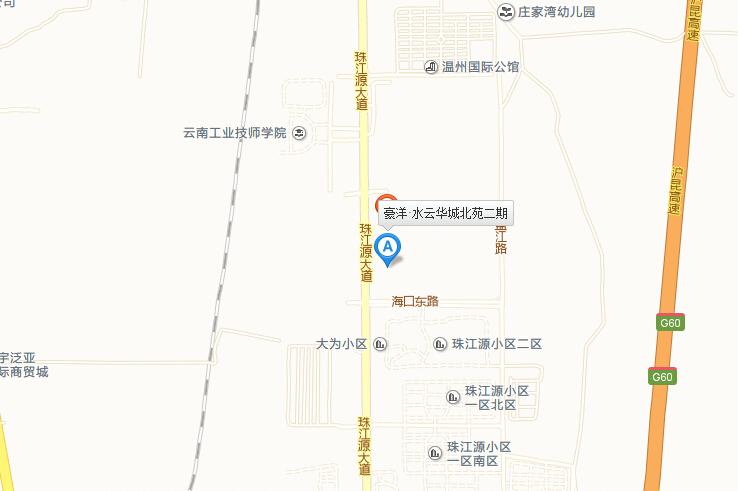This screenshot has width=738, height=491.
Task: Select the 庄家湾幼儿园 map point
Action: coord(507,12)
